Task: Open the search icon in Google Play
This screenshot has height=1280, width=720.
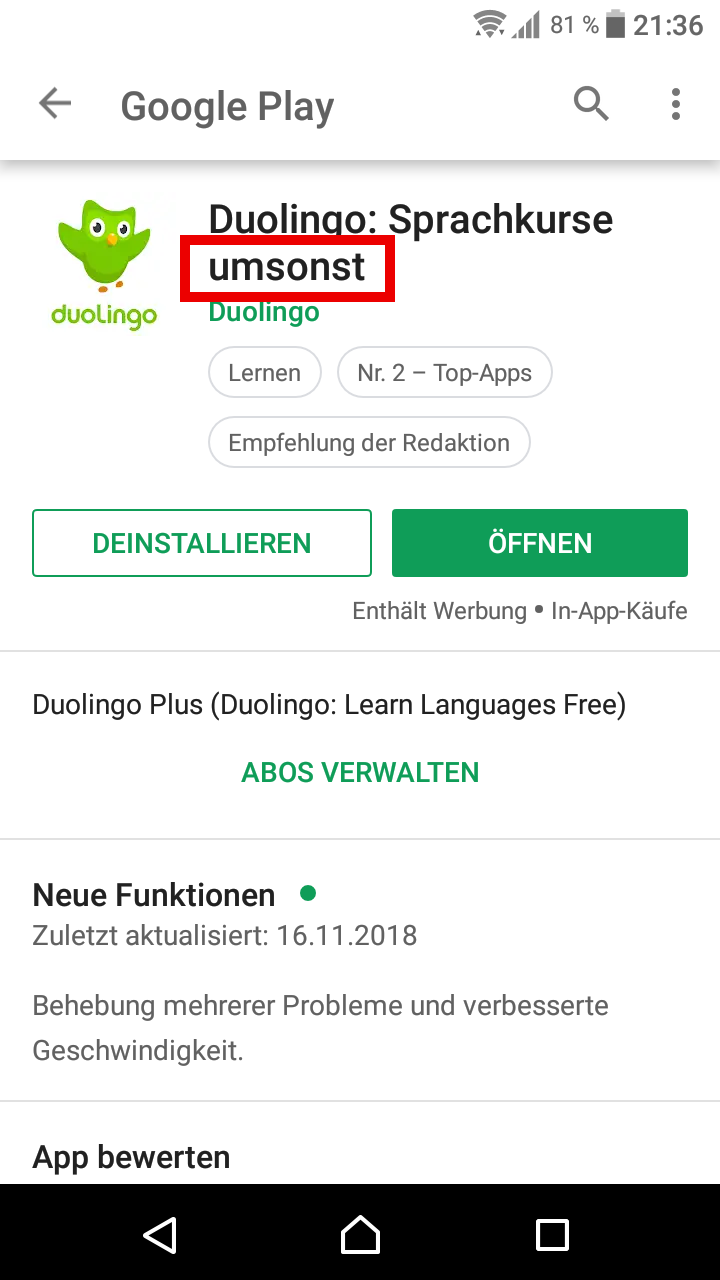Action: pos(591,104)
